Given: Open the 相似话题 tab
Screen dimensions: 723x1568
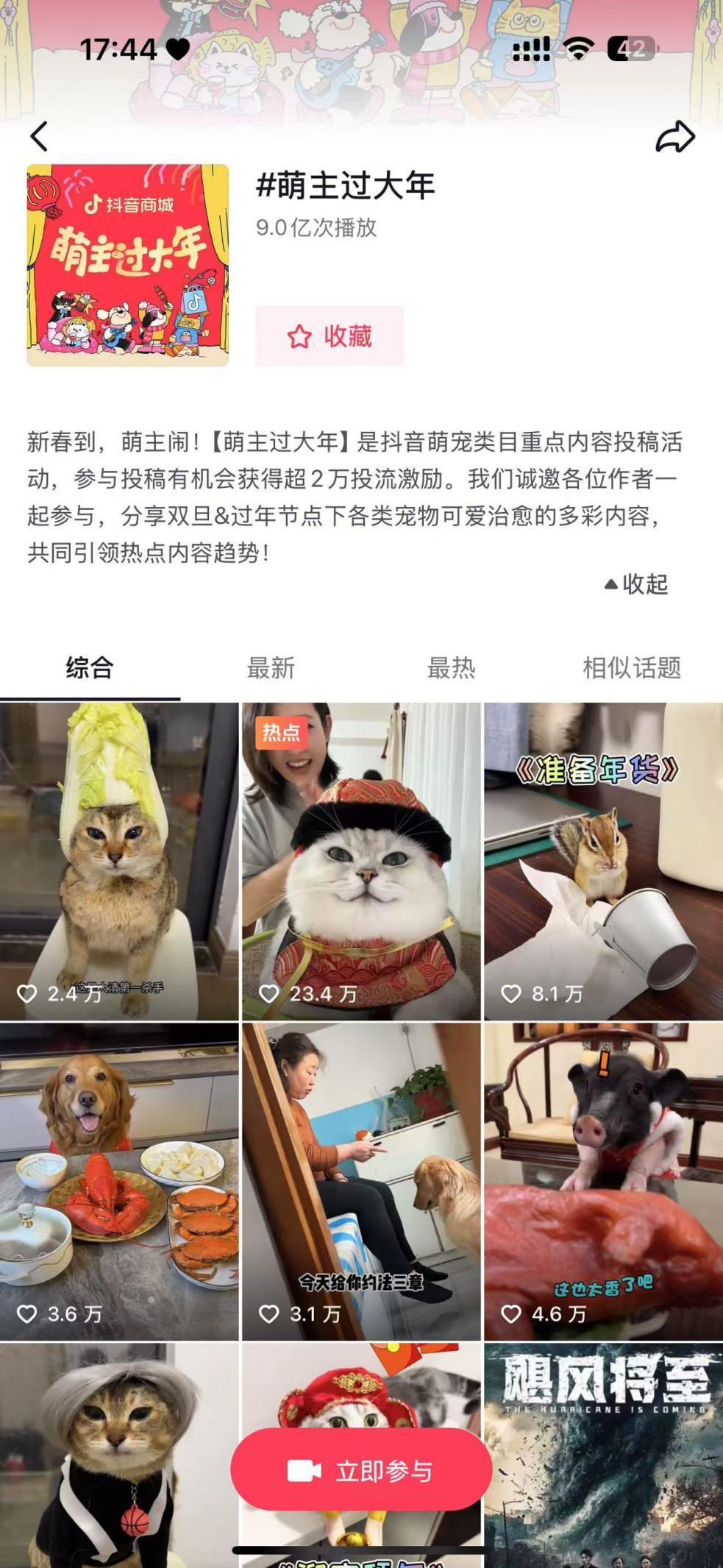Looking at the screenshot, I should click(x=631, y=668).
